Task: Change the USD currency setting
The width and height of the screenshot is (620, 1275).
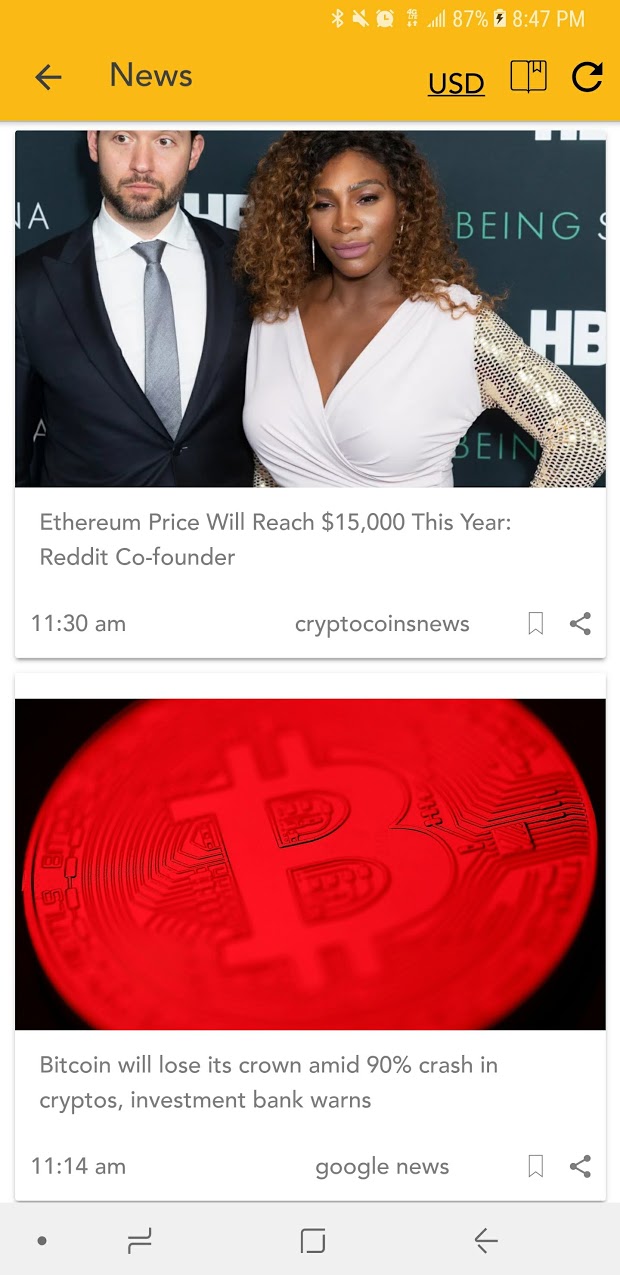Action: (456, 83)
